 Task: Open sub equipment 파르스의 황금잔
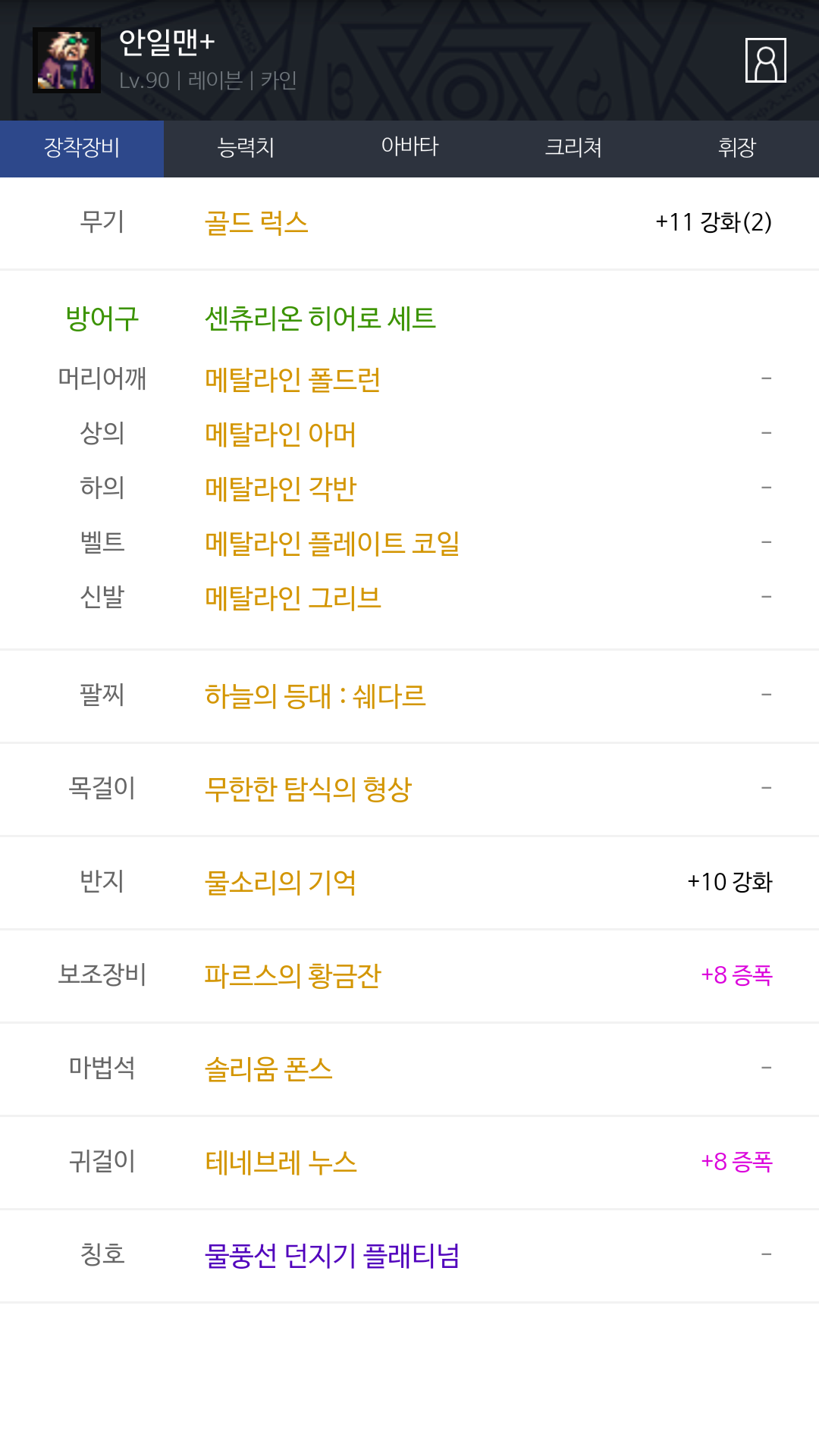293,976
